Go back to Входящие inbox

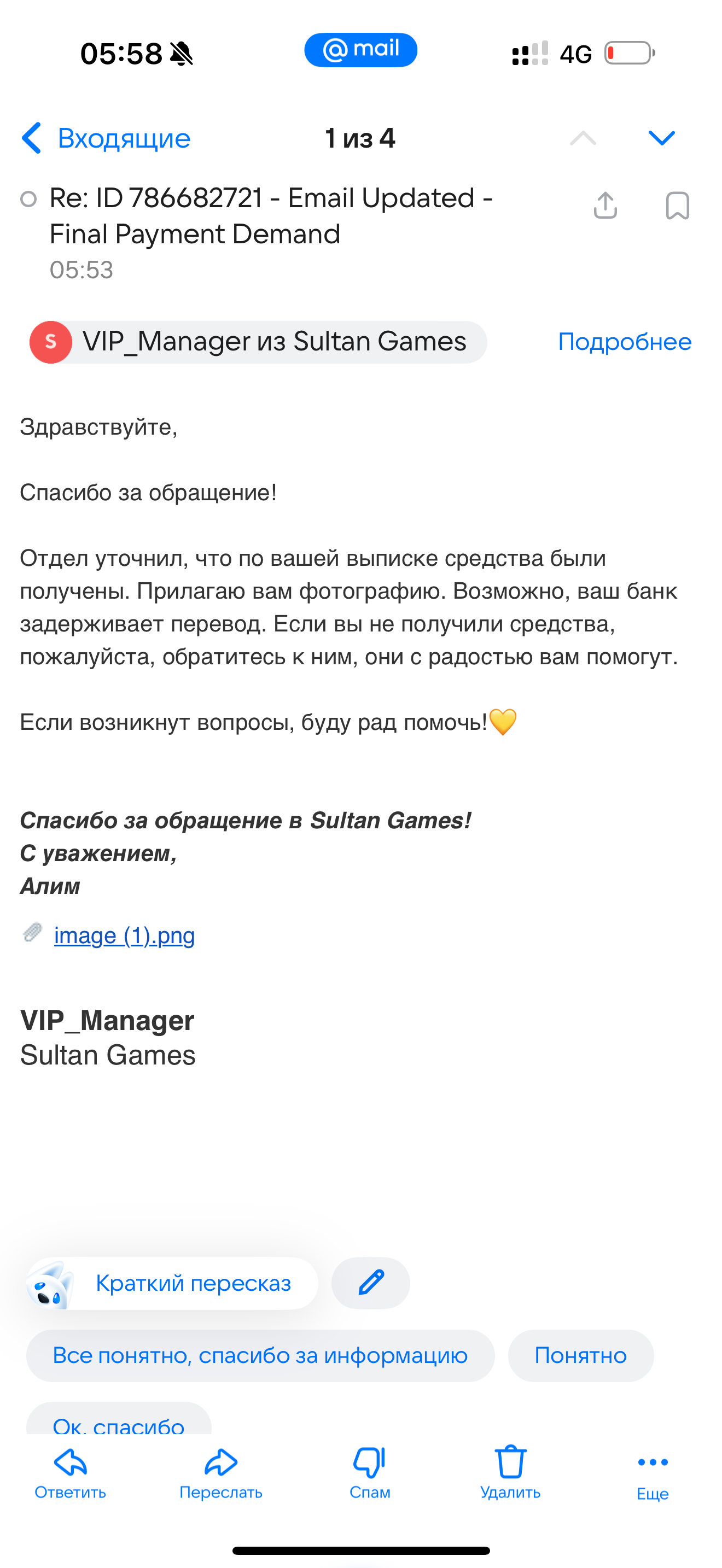(106, 138)
